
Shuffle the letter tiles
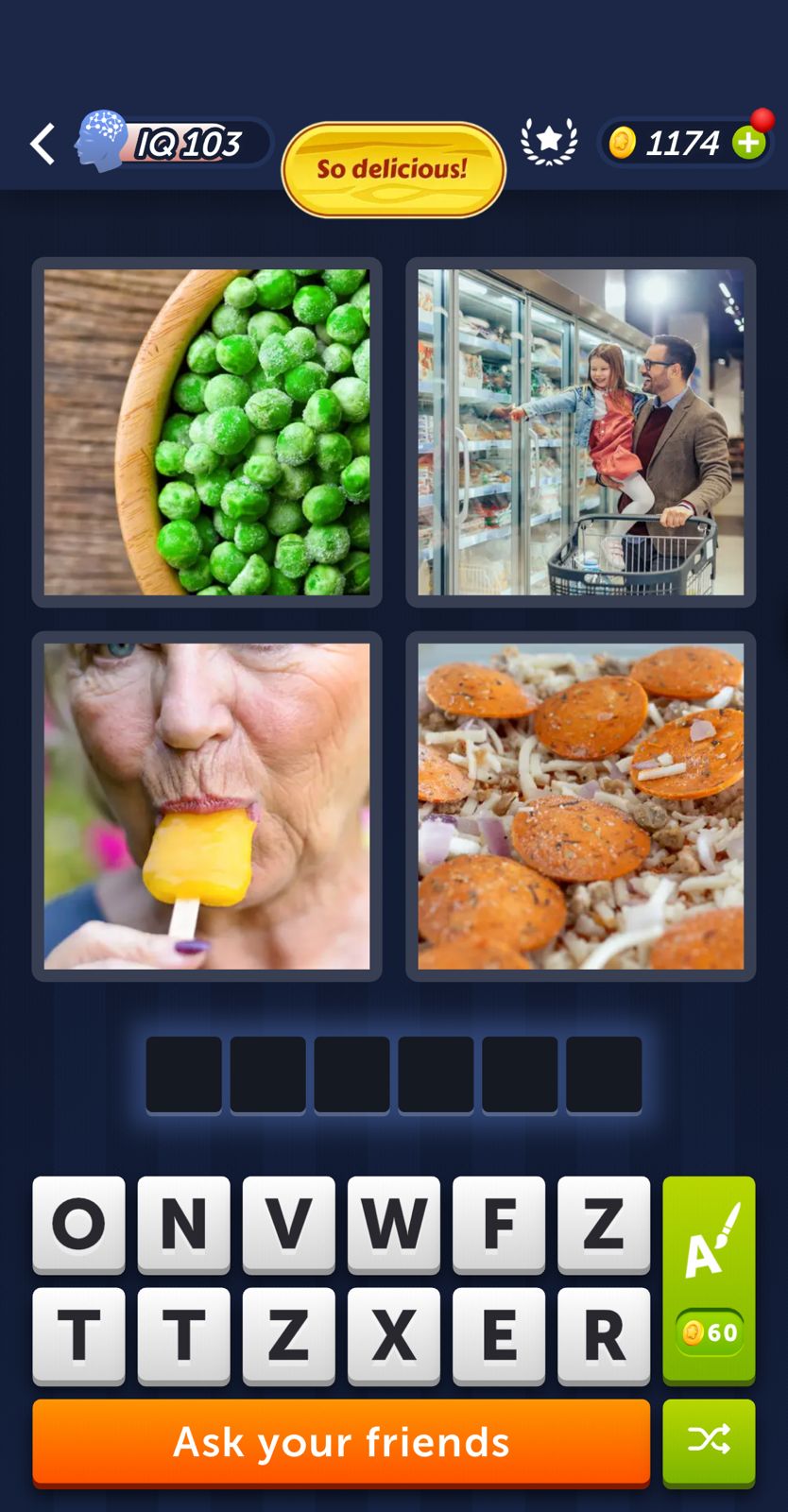click(x=709, y=1441)
